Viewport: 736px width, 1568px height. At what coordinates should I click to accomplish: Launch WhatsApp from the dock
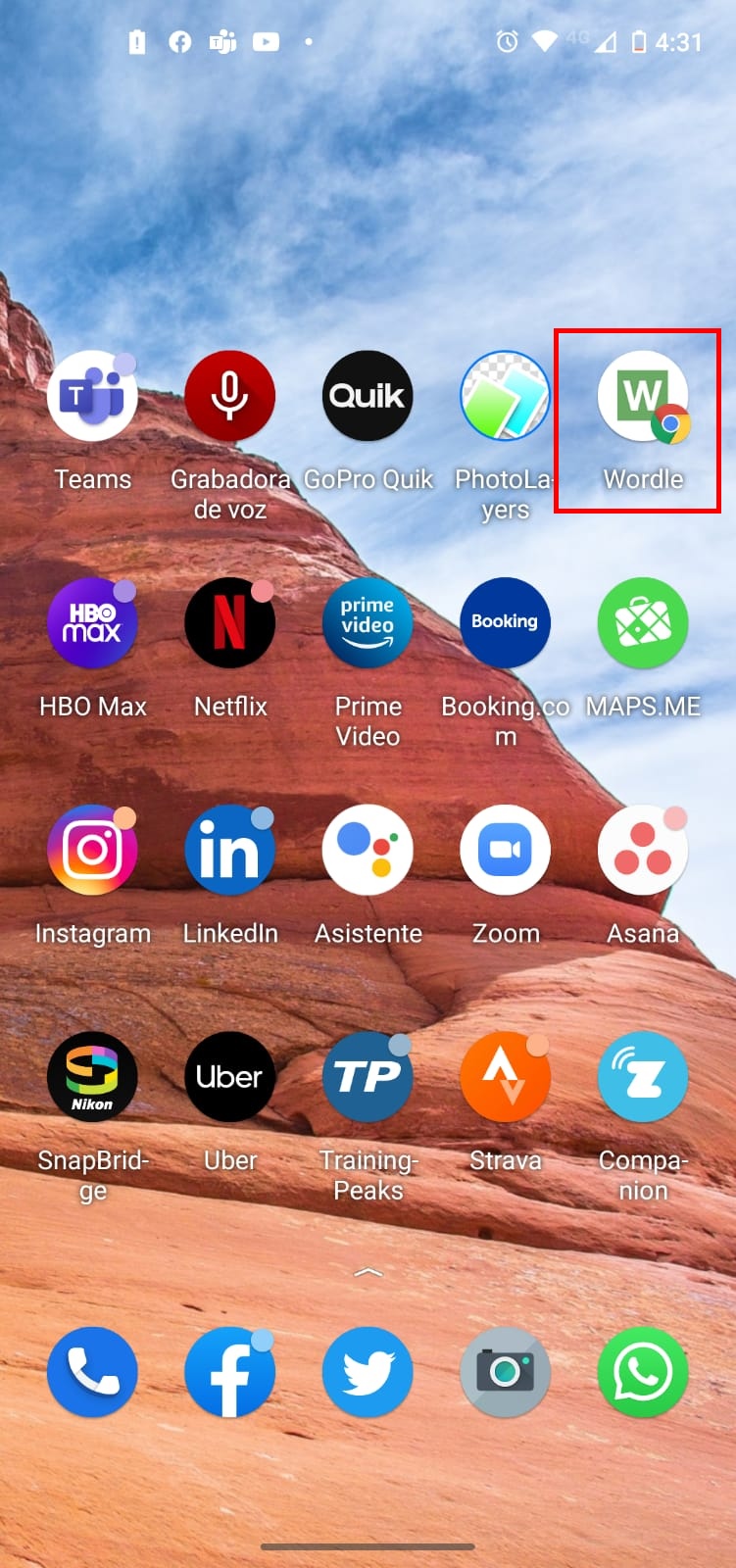[643, 1372]
